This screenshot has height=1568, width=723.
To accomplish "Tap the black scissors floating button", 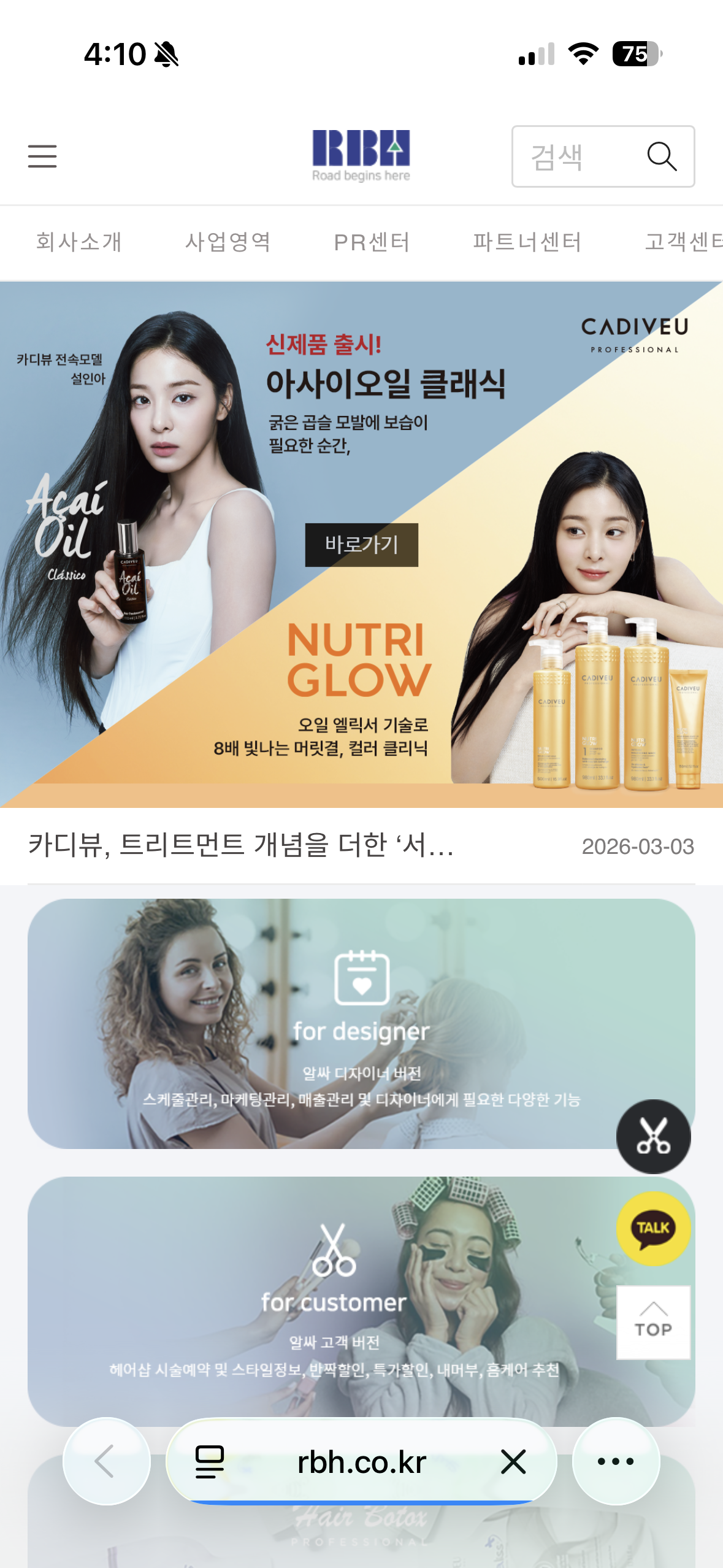I will 653,1137.
